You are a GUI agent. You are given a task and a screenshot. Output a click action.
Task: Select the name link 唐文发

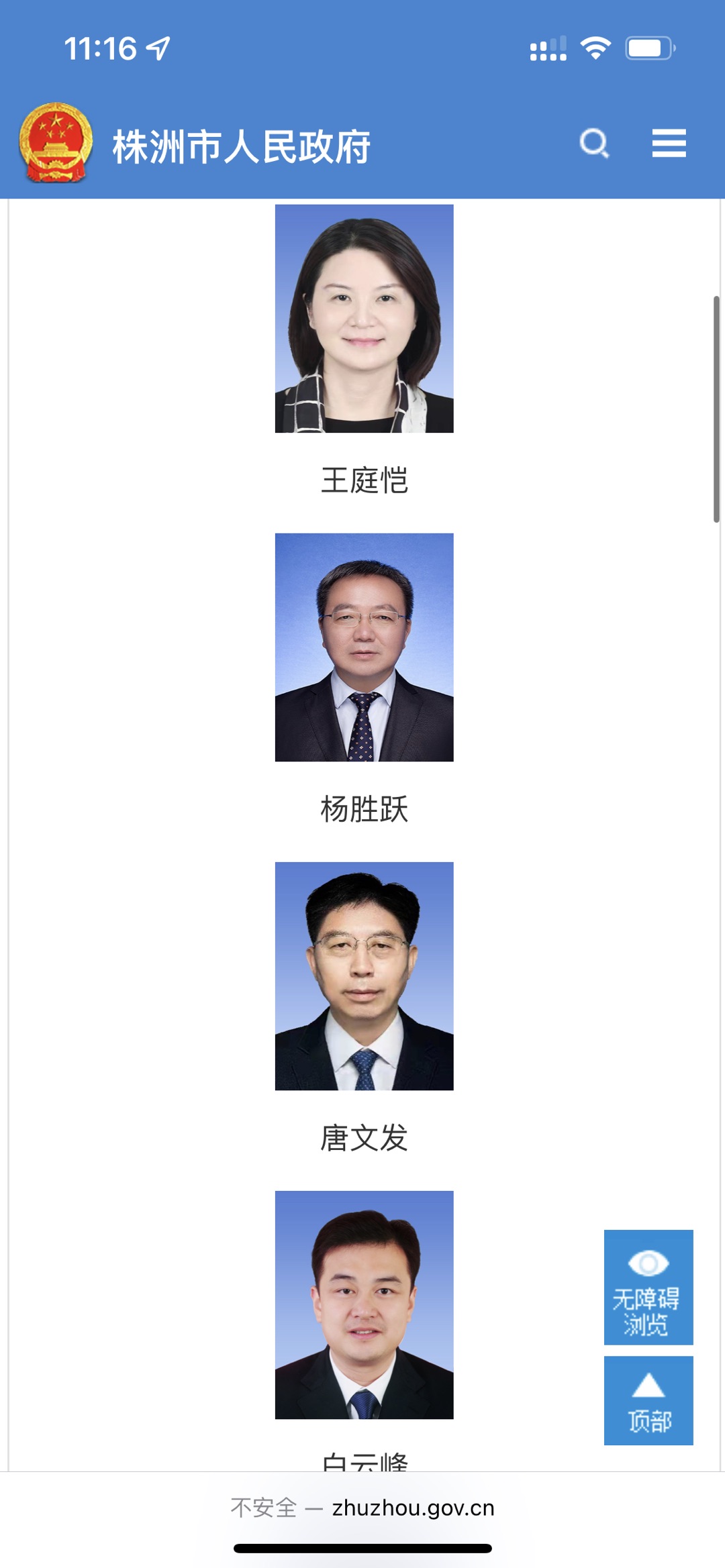(x=364, y=1138)
